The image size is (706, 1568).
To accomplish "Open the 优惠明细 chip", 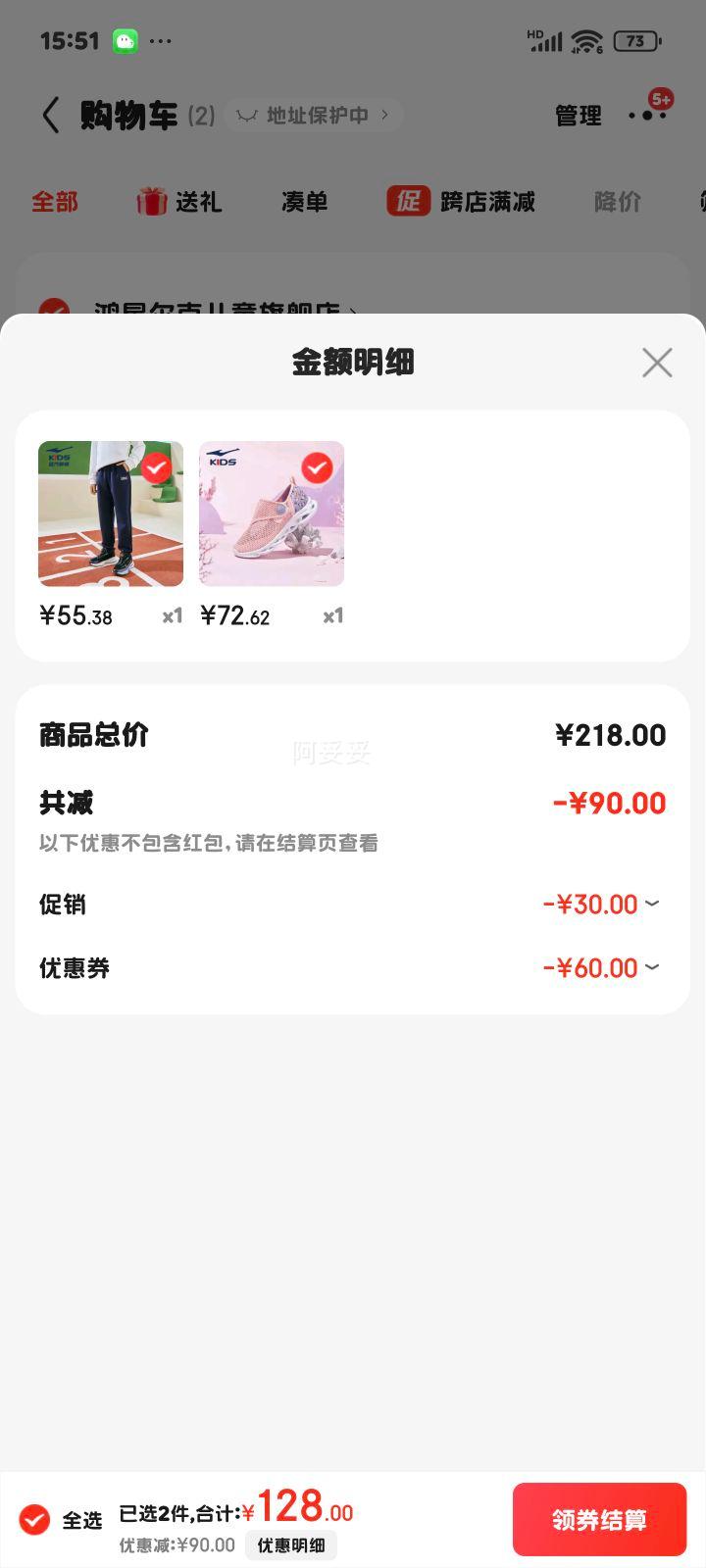I will pyautogui.click(x=291, y=1545).
